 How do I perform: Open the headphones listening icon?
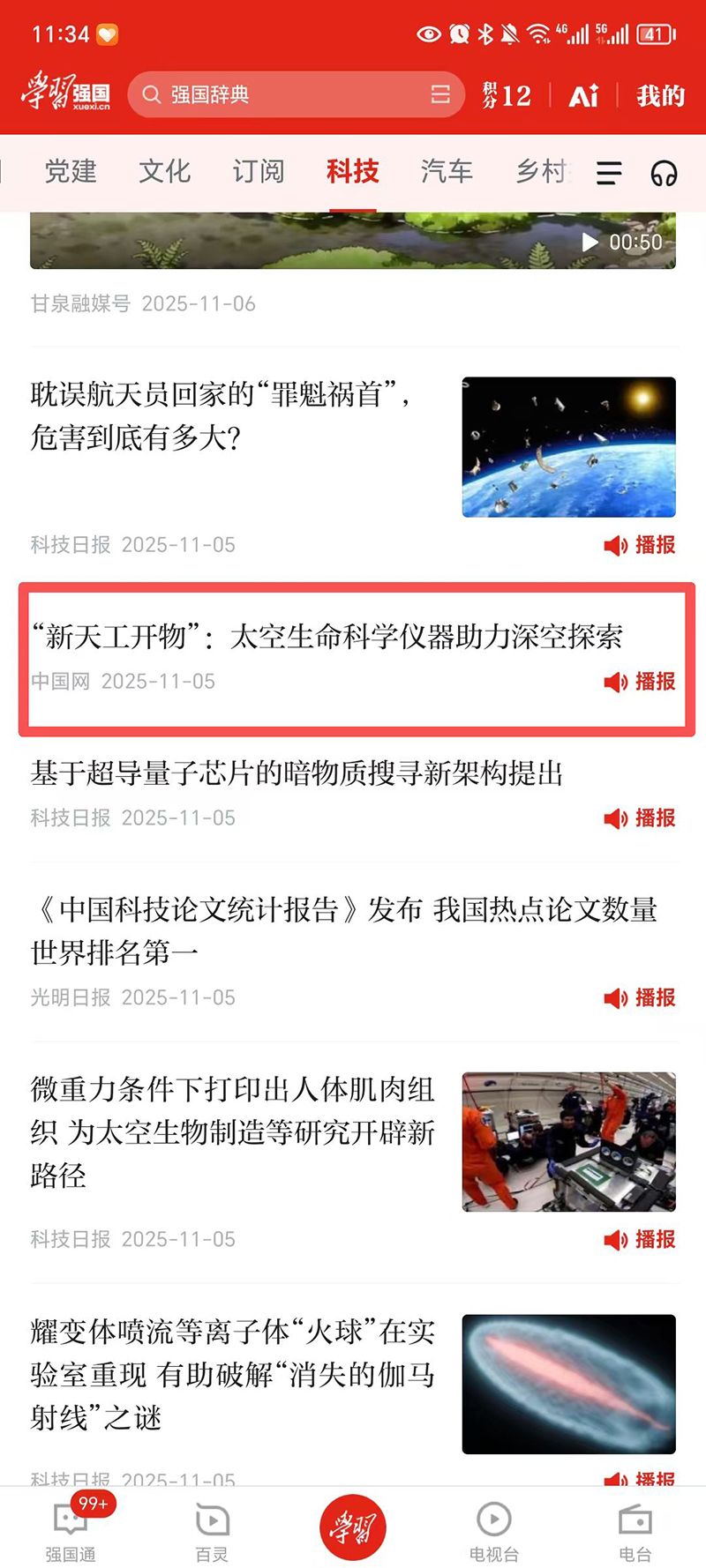click(664, 173)
